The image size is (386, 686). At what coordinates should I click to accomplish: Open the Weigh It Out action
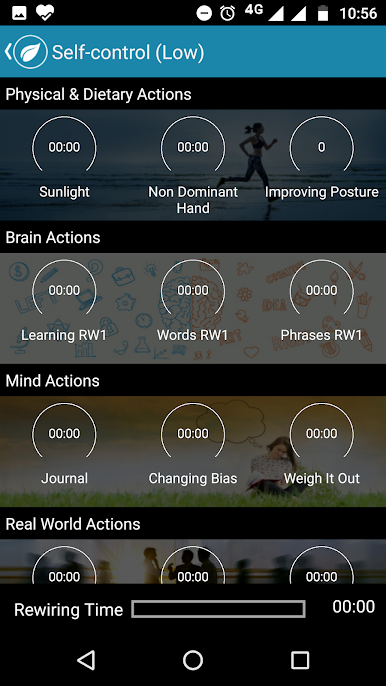[322, 444]
